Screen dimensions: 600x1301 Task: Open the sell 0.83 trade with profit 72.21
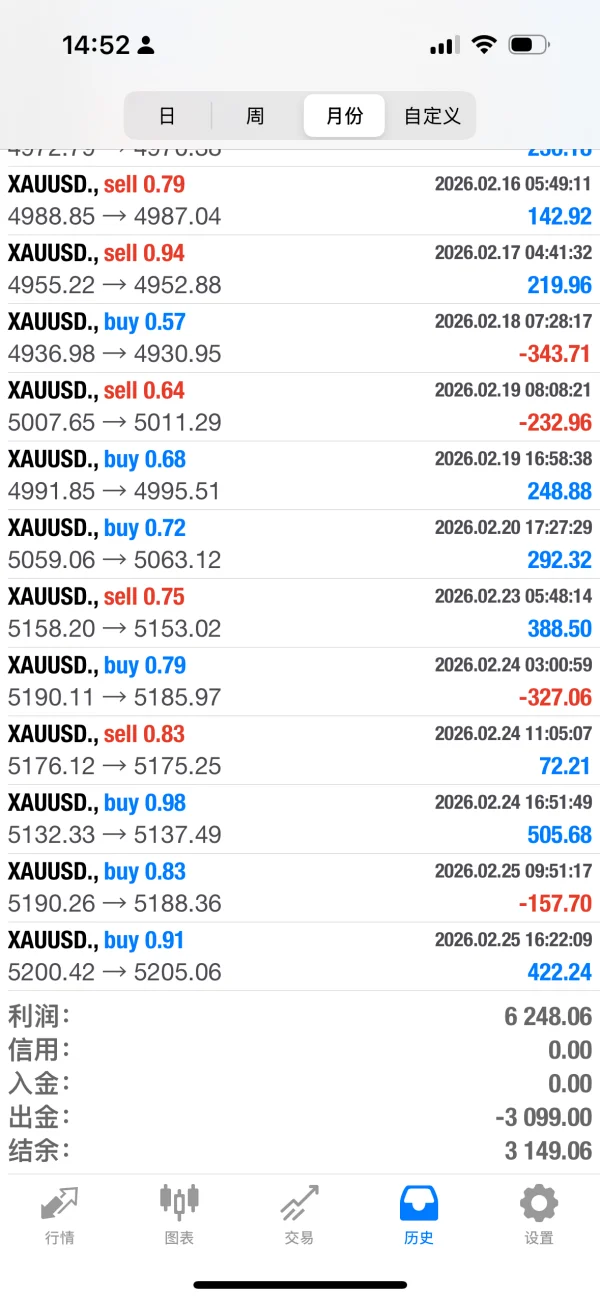tap(300, 750)
